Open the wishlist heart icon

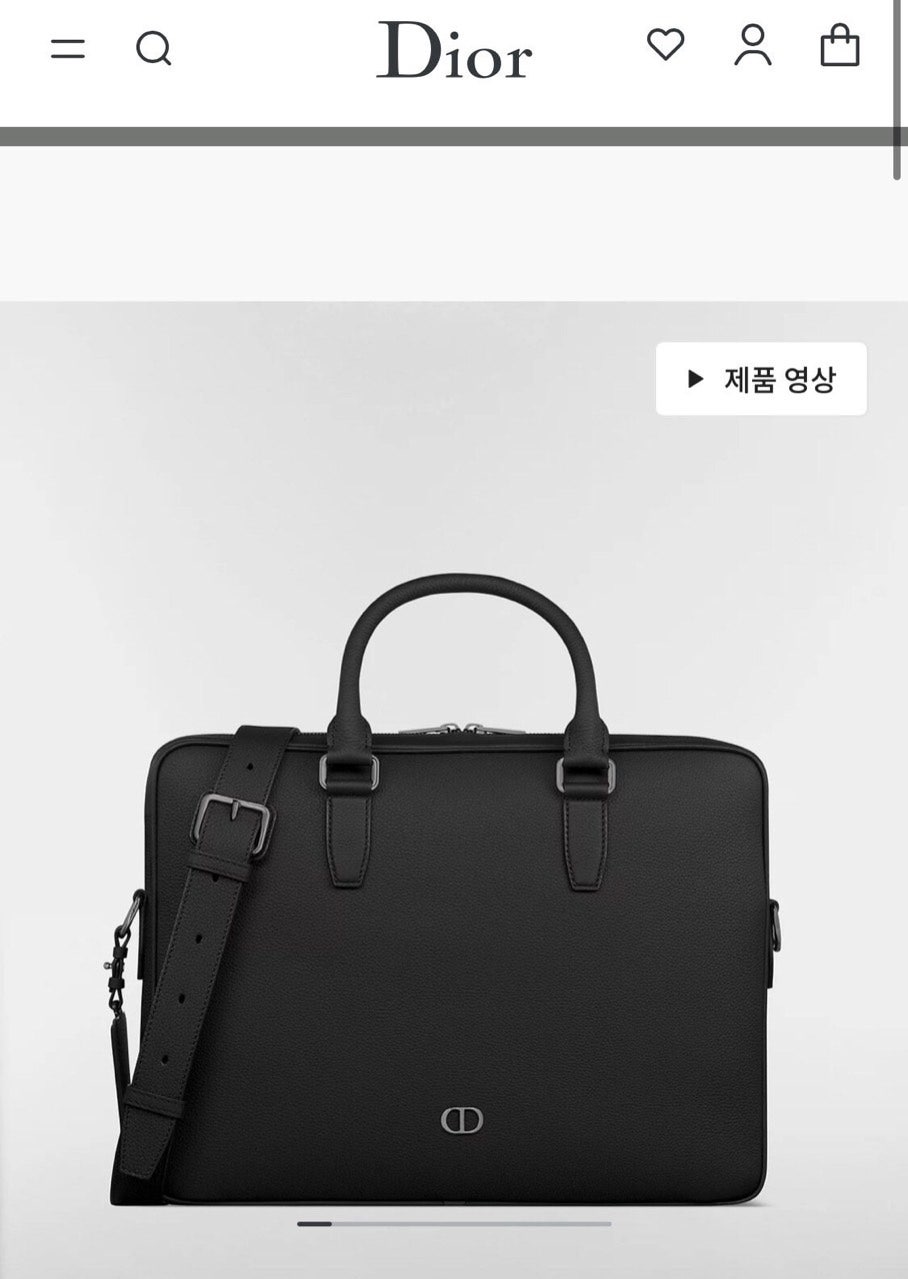coord(665,45)
